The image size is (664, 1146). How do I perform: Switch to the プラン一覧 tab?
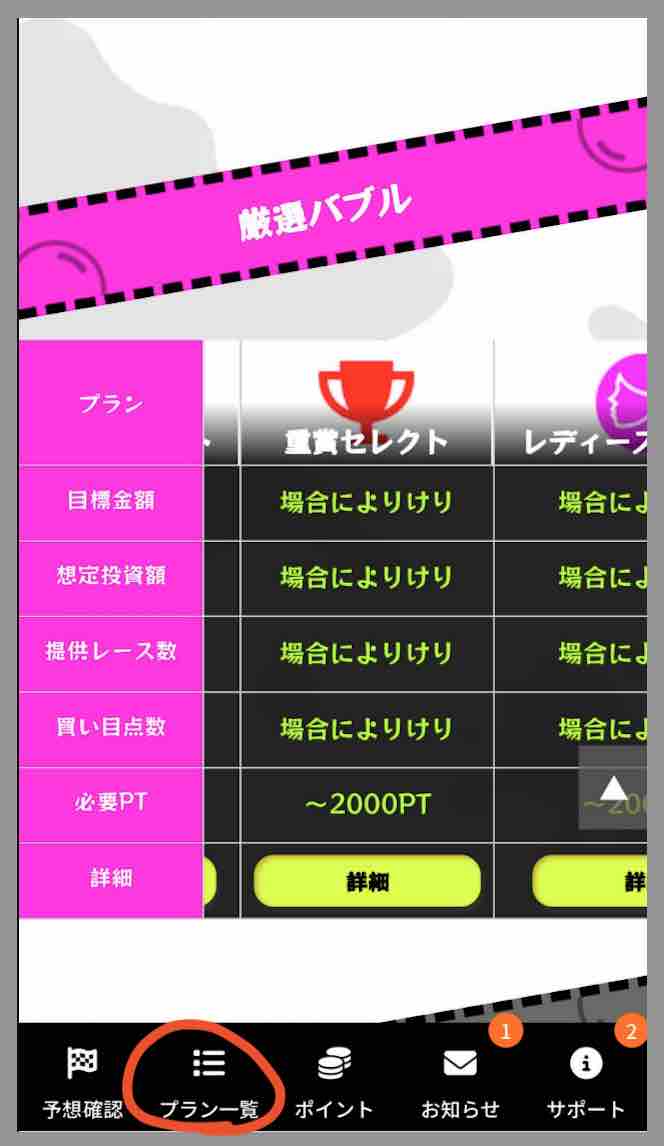click(x=209, y=1082)
